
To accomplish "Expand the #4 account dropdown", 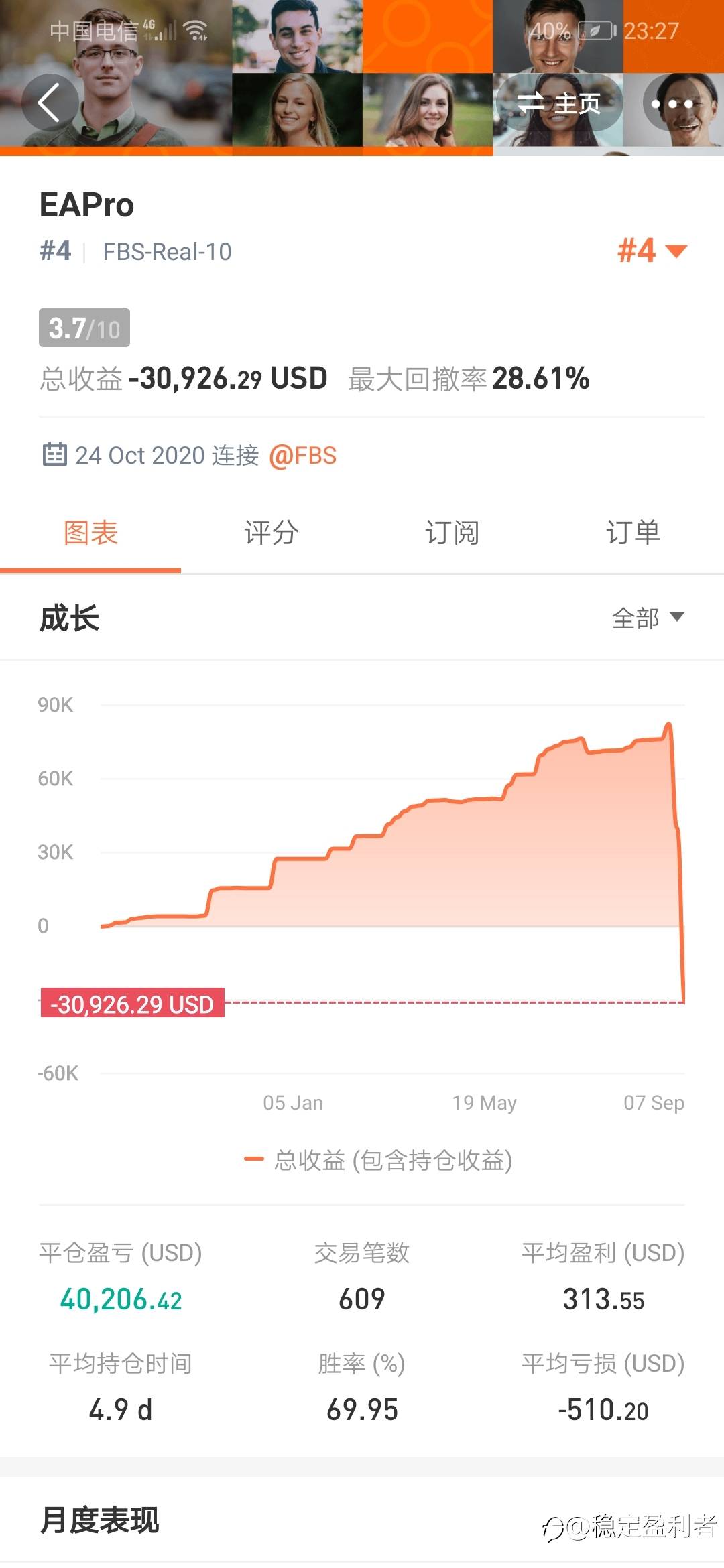I will pyautogui.click(x=652, y=251).
